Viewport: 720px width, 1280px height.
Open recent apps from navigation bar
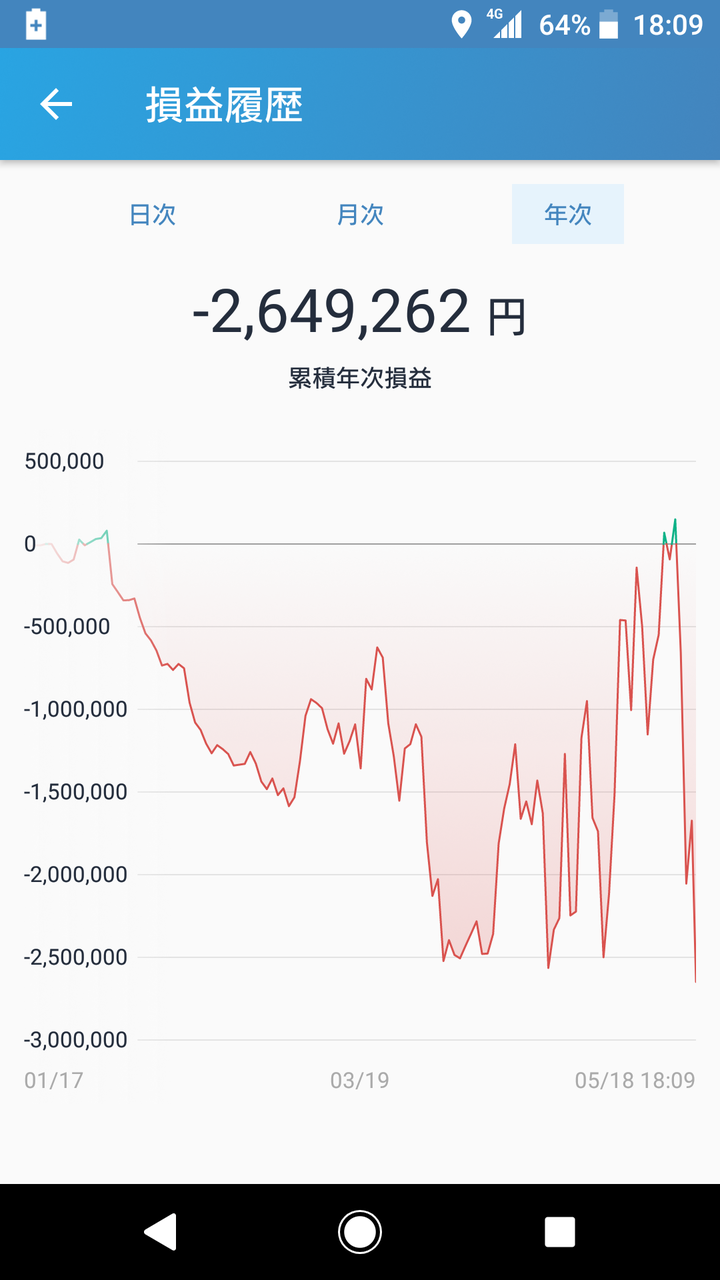click(559, 1232)
